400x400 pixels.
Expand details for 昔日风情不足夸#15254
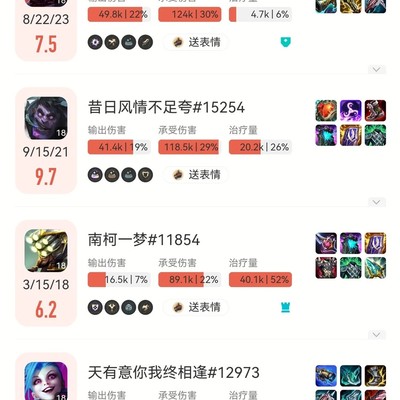pyautogui.click(x=376, y=202)
